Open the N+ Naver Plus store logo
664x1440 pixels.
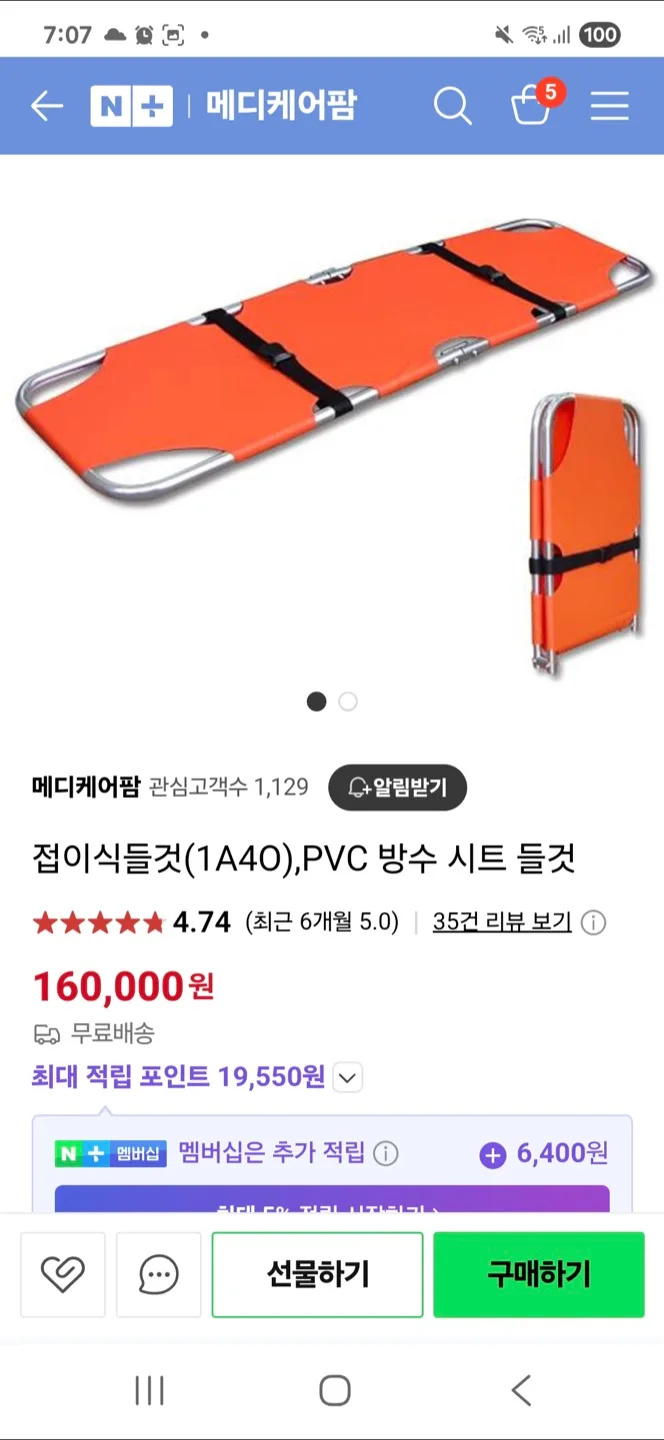click(x=131, y=106)
